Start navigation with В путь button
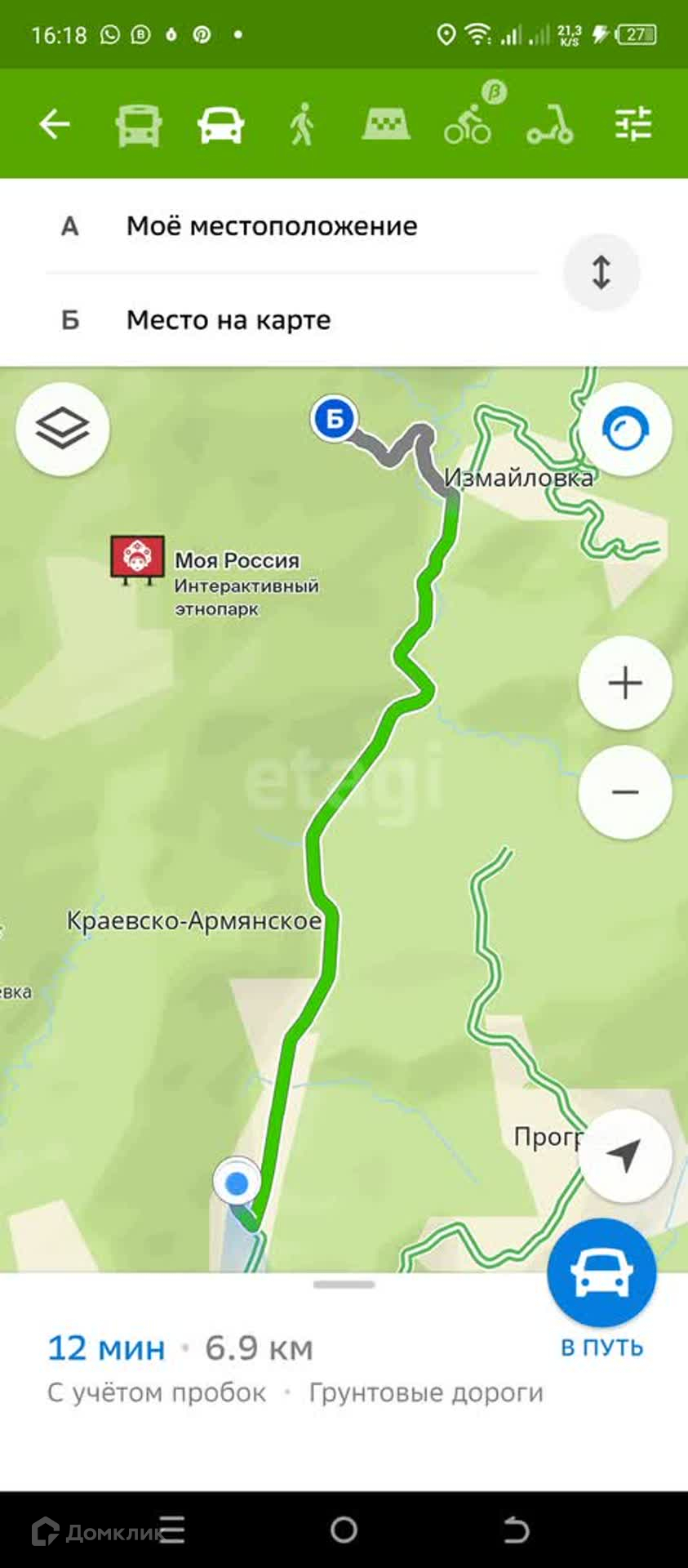The height and width of the screenshot is (1568, 688). [x=602, y=1275]
